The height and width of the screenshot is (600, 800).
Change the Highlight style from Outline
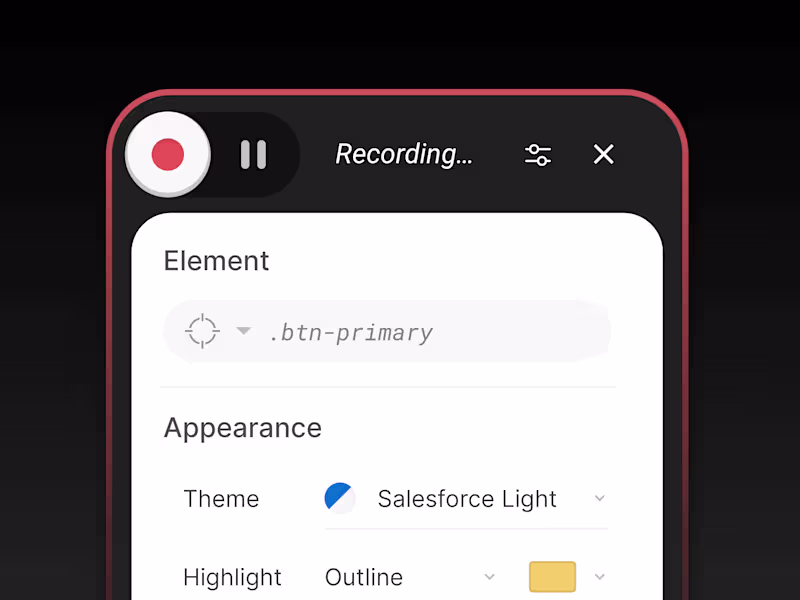point(410,577)
